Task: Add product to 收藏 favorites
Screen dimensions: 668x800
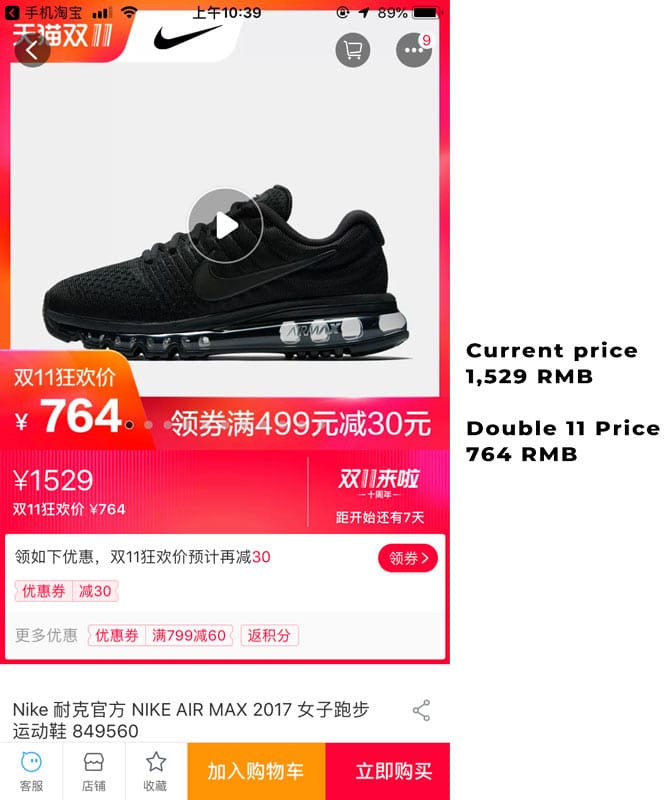Action: tap(155, 771)
